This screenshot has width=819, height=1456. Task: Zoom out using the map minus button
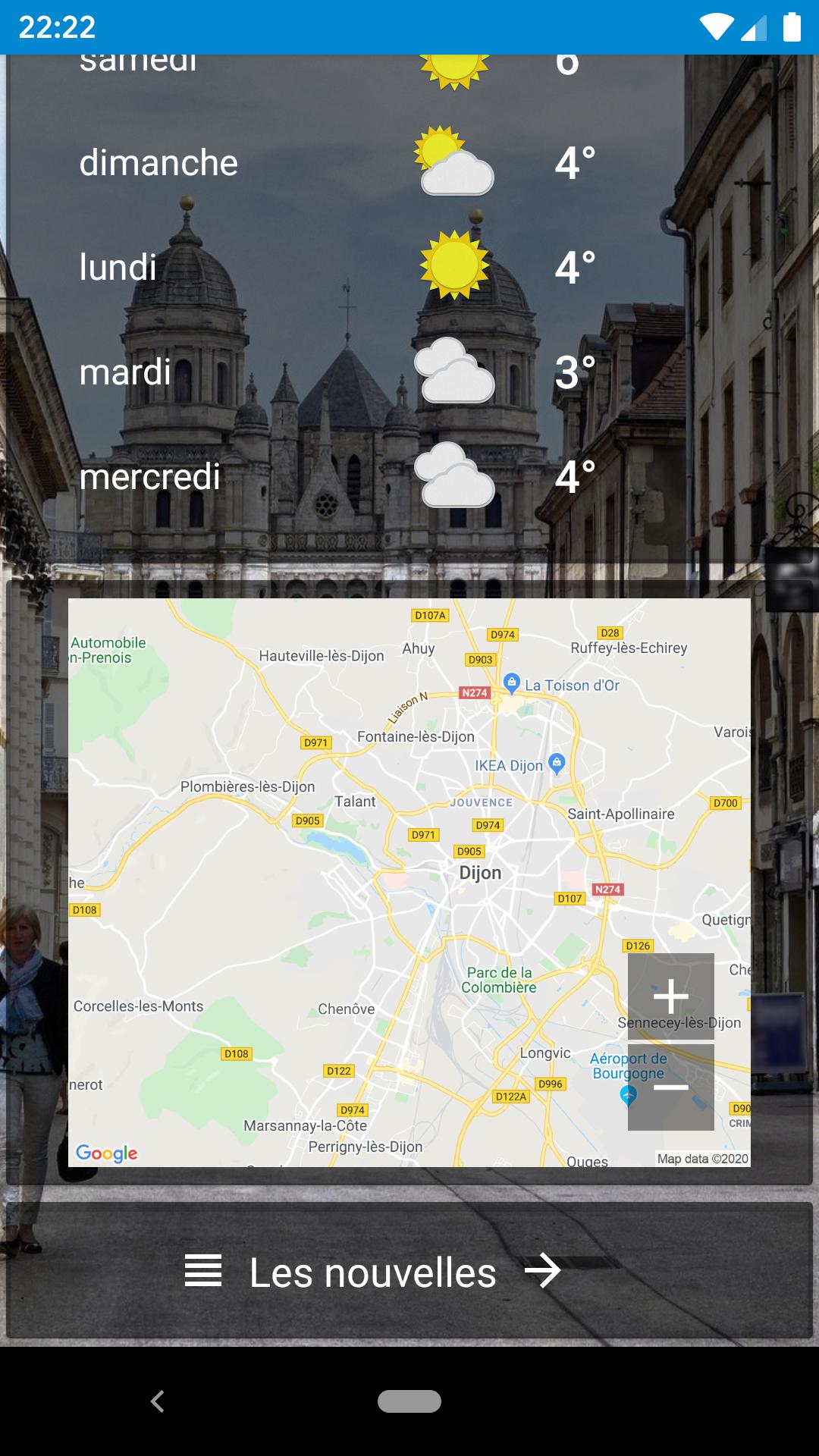pos(670,1087)
